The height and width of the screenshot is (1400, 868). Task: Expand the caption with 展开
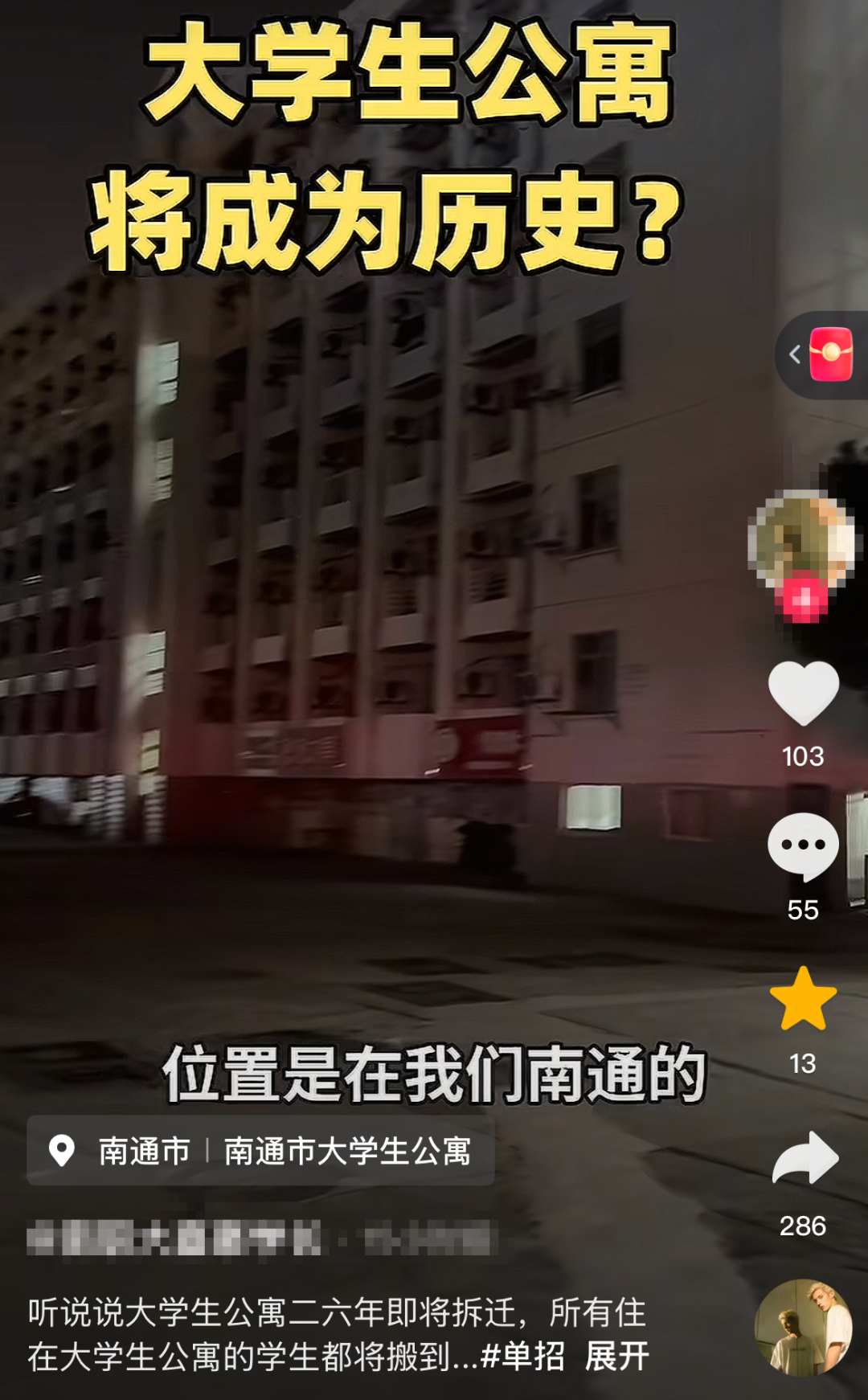[616, 1357]
